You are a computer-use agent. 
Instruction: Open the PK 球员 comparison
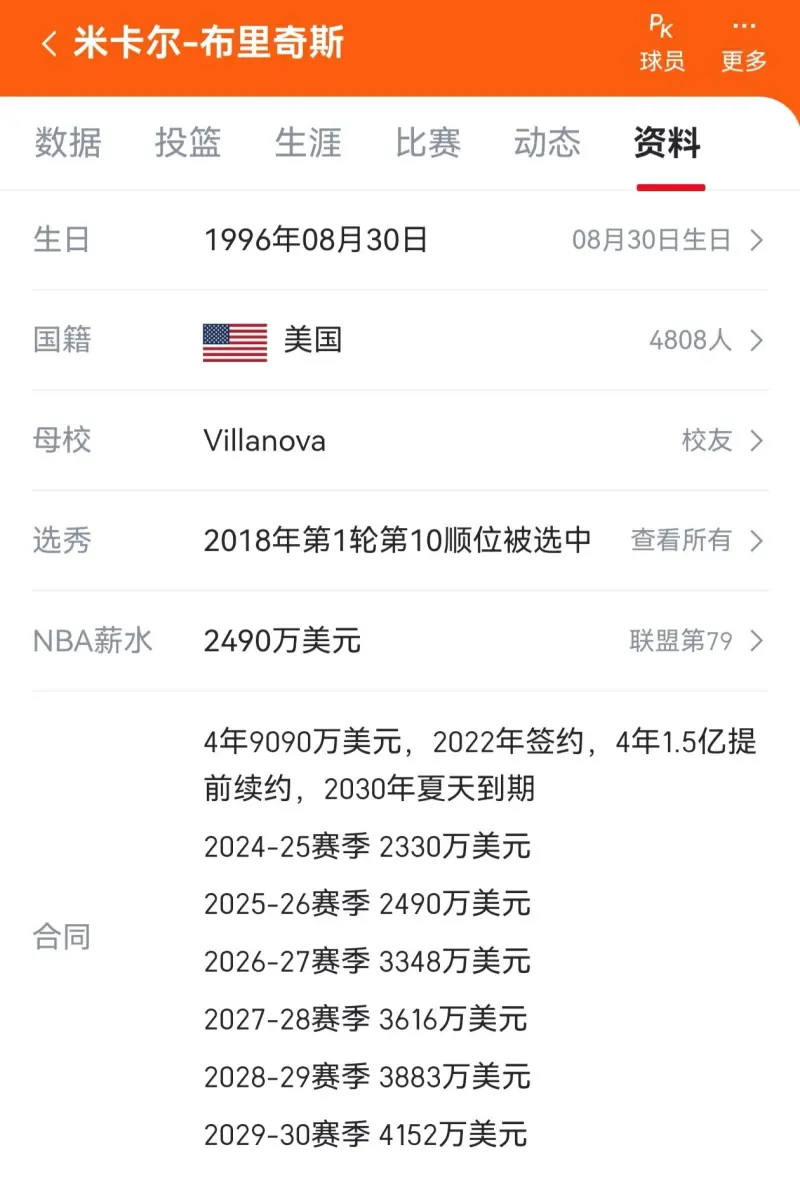click(662, 45)
